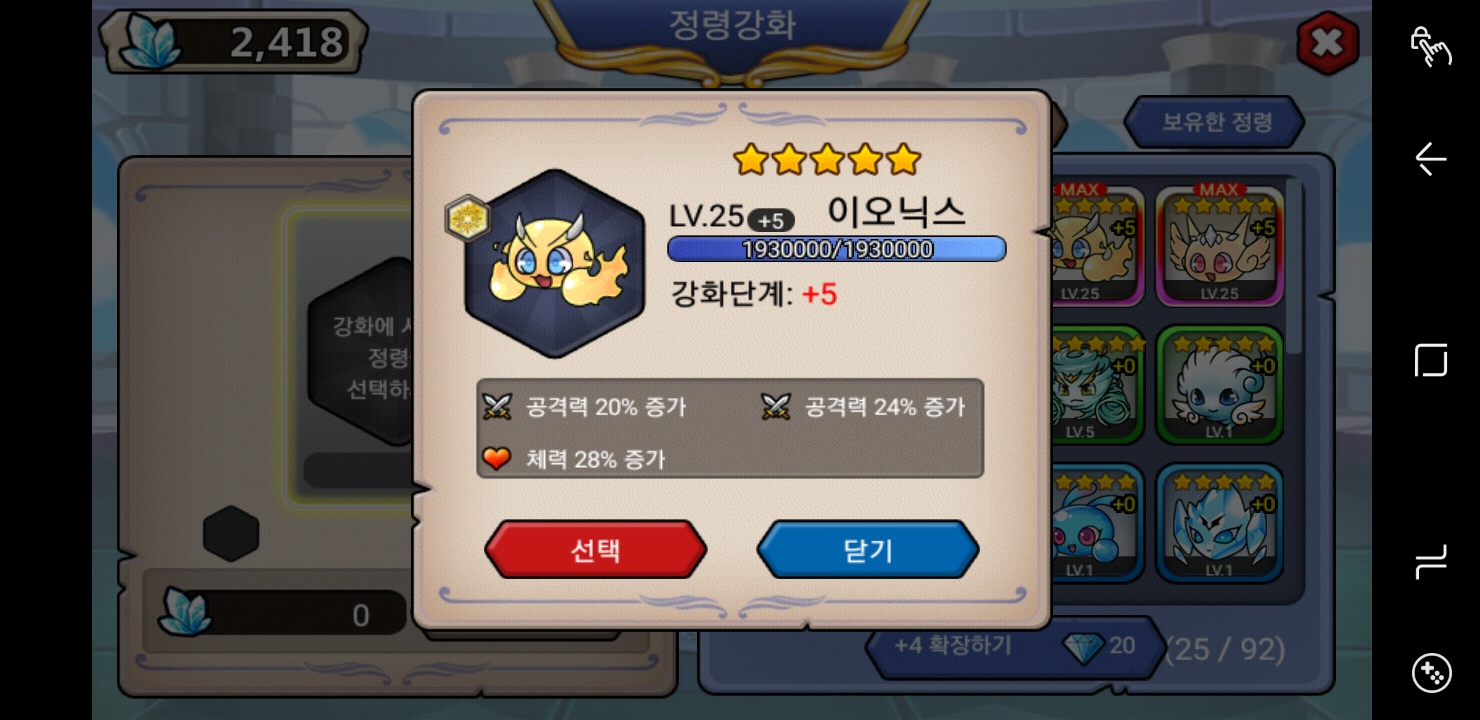Viewport: 1480px width, 720px height.
Task: Tap +4 확장하기 to expand slots
Action: [953, 646]
